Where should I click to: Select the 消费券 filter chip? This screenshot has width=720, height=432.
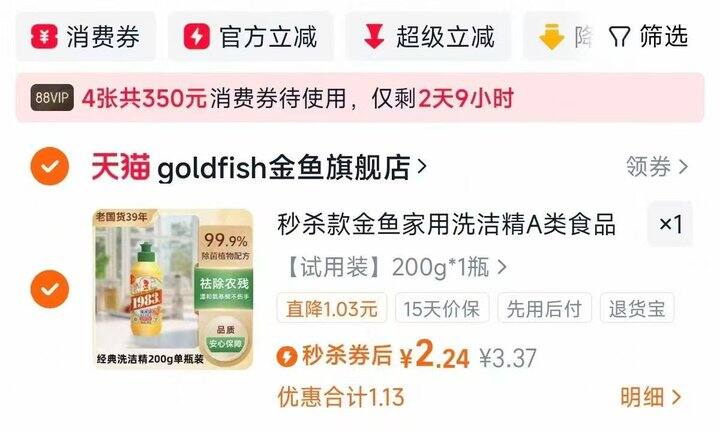tap(84, 37)
